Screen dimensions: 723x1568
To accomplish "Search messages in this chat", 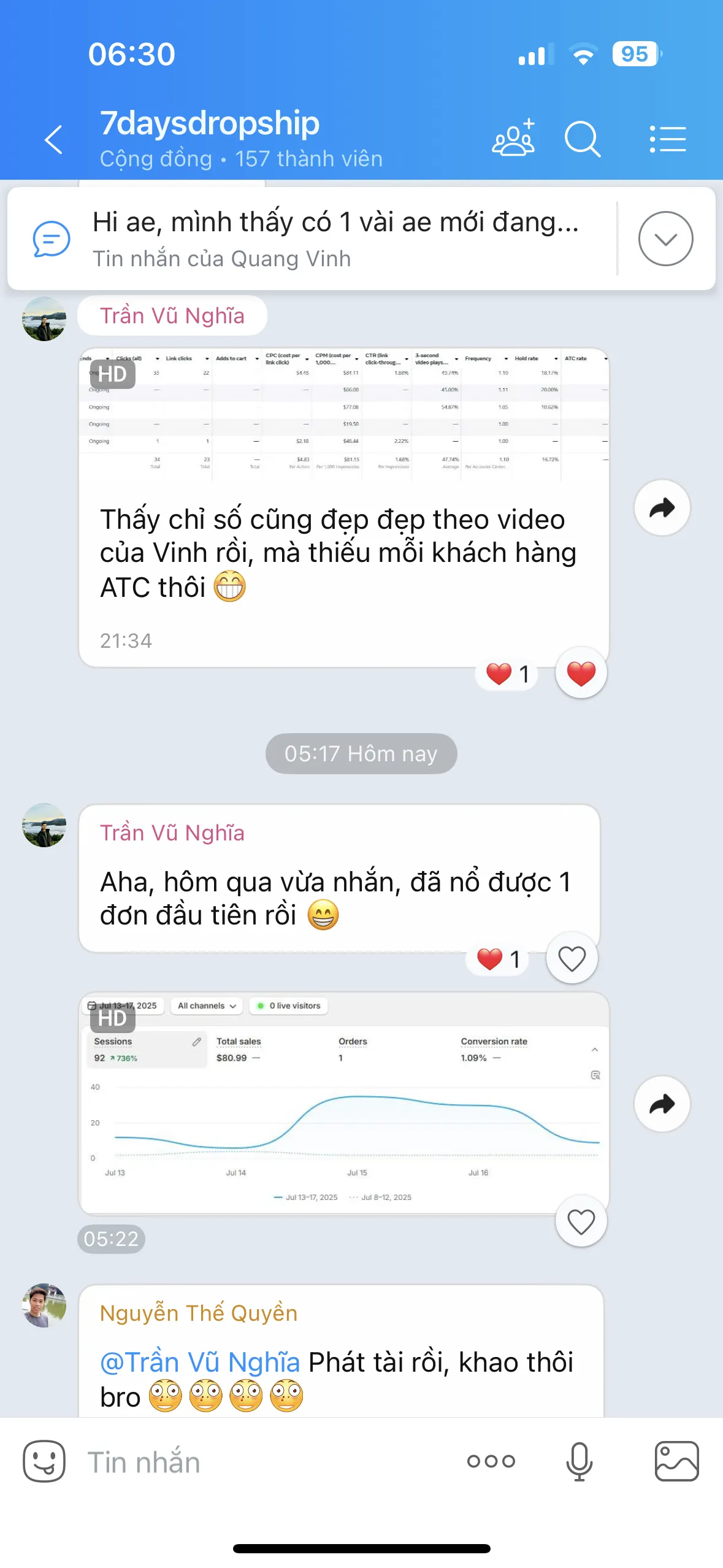I will 581,139.
